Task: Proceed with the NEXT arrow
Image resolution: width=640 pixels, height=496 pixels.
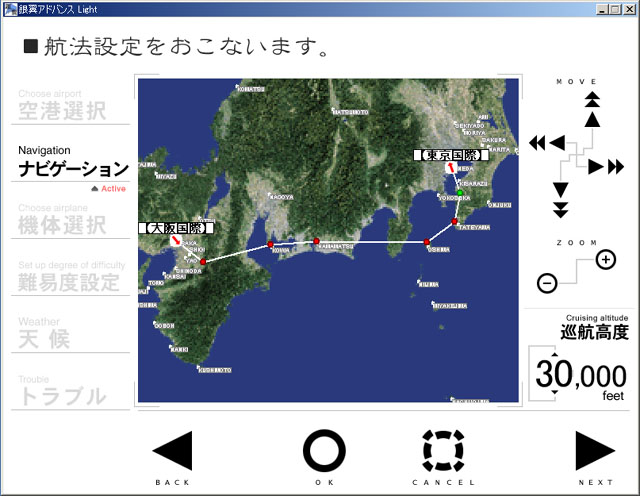Action: click(596, 451)
